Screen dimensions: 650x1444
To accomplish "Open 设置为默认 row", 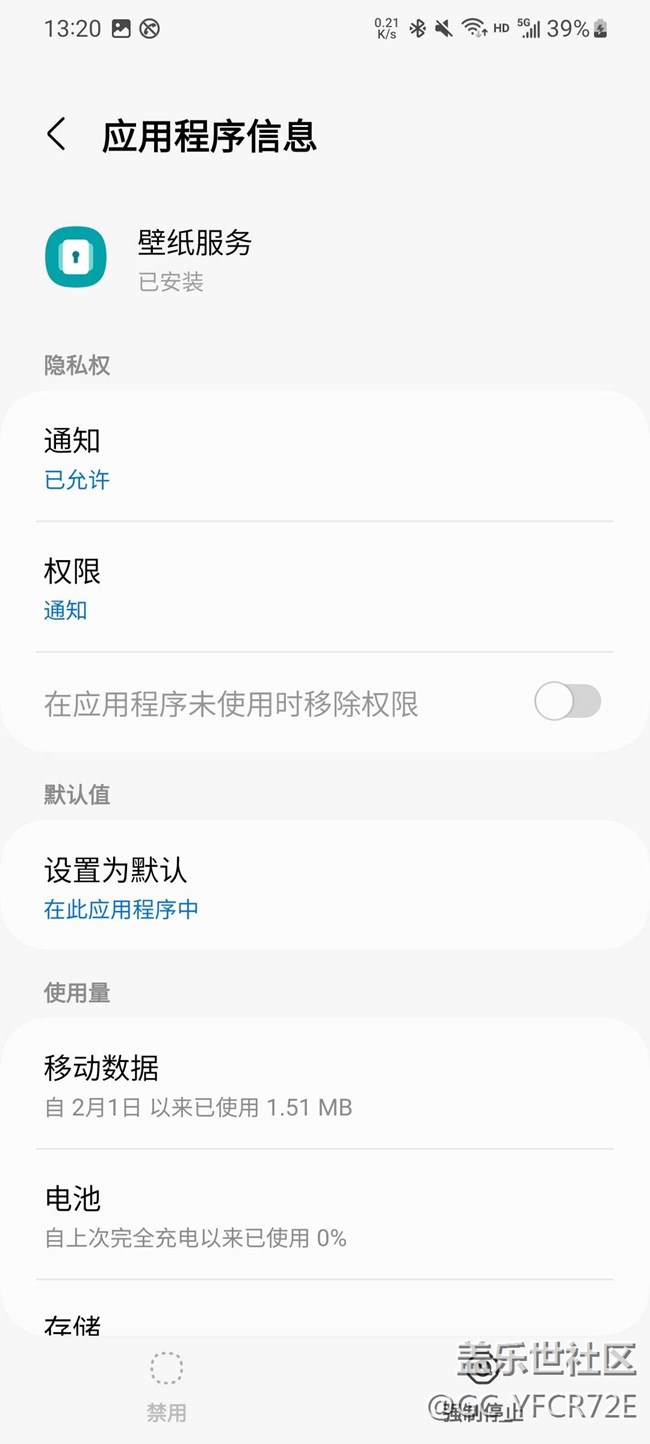I will (x=325, y=886).
